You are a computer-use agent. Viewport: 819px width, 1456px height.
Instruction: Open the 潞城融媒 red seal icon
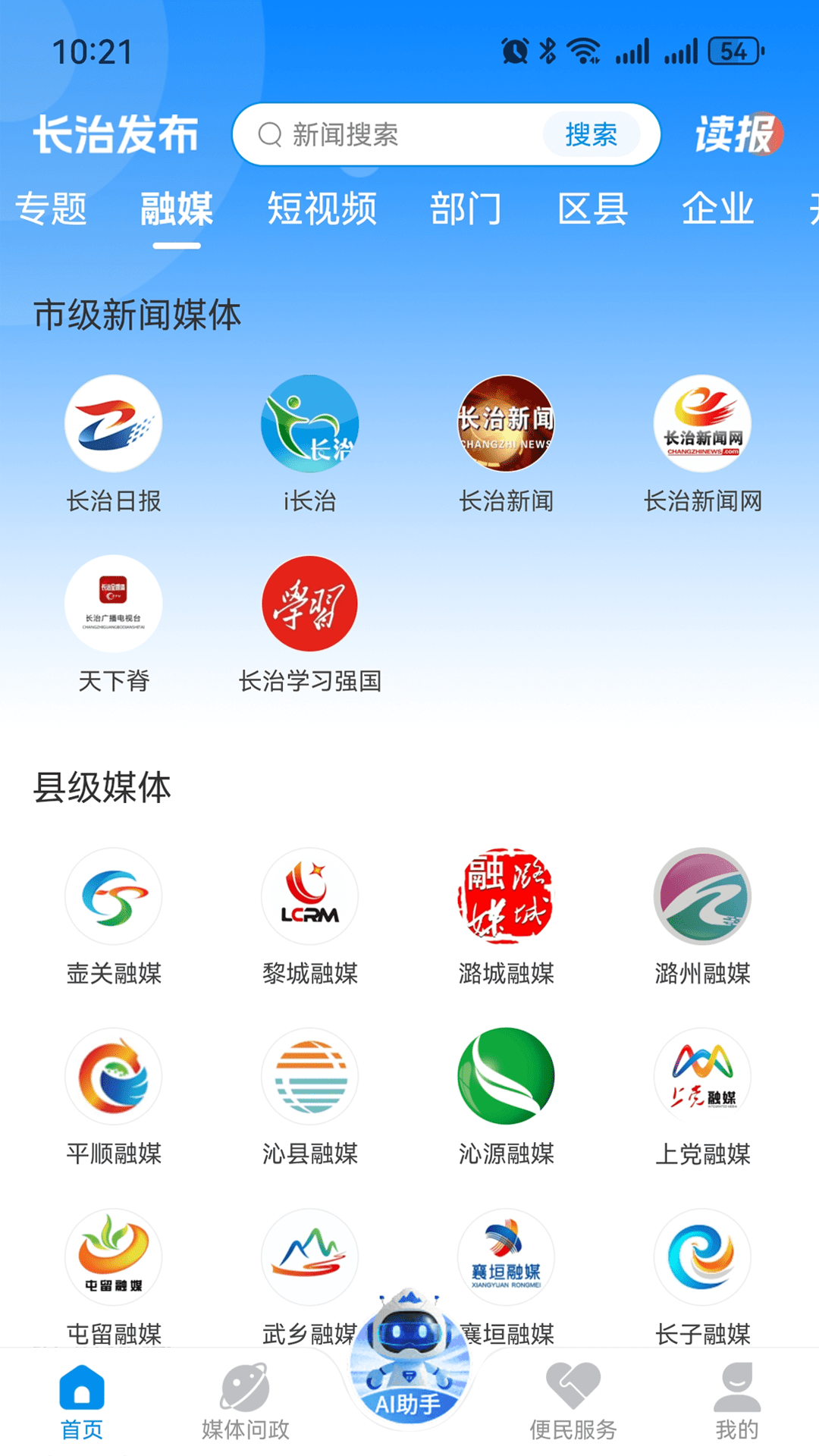coord(506,897)
